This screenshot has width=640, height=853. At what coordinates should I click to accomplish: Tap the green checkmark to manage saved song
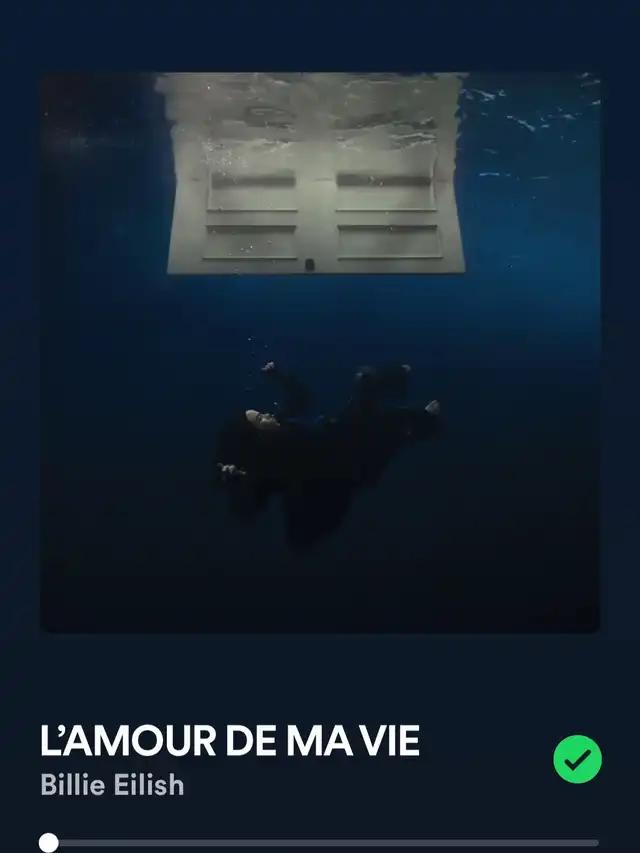click(x=577, y=759)
